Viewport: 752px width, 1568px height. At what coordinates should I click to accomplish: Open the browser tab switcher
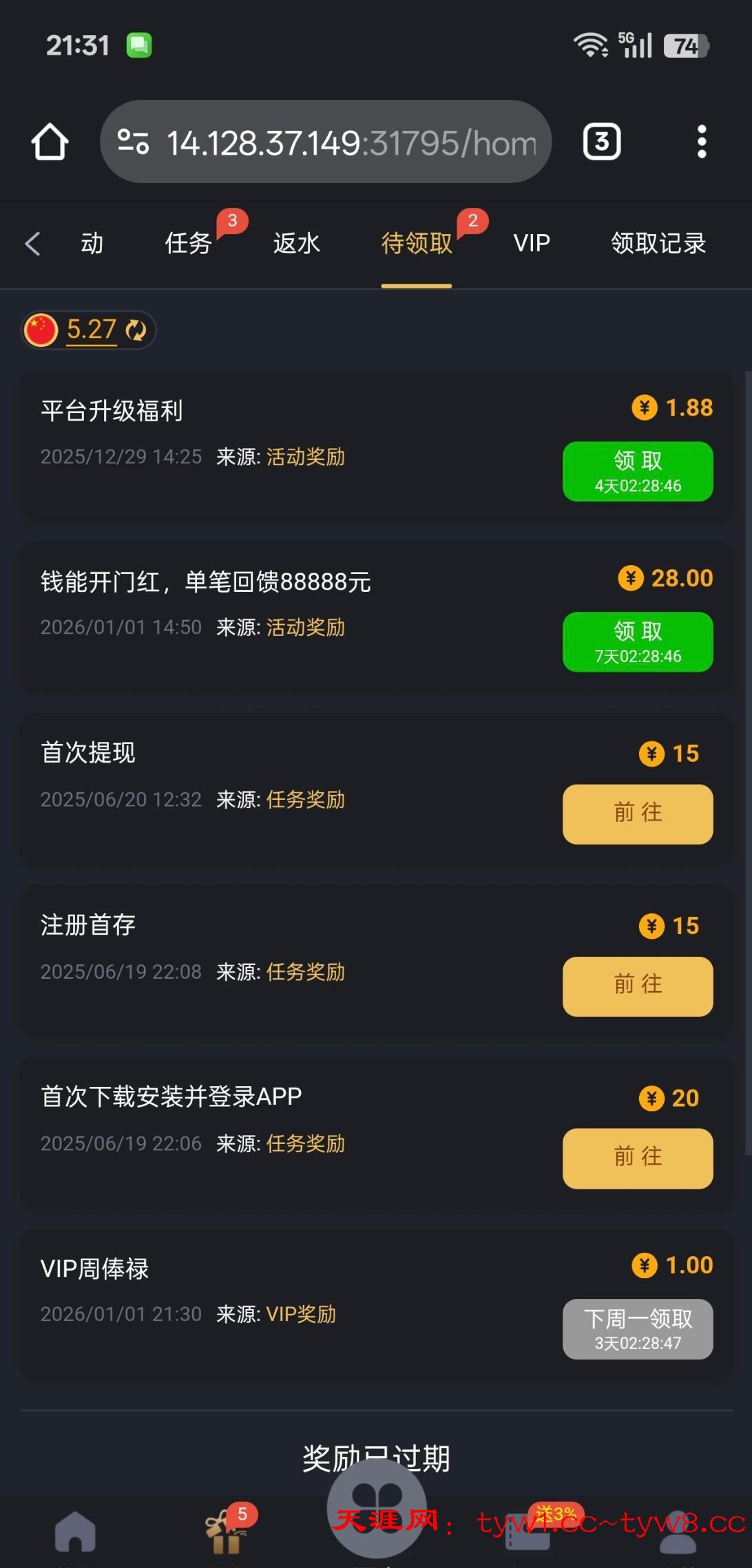tap(602, 142)
